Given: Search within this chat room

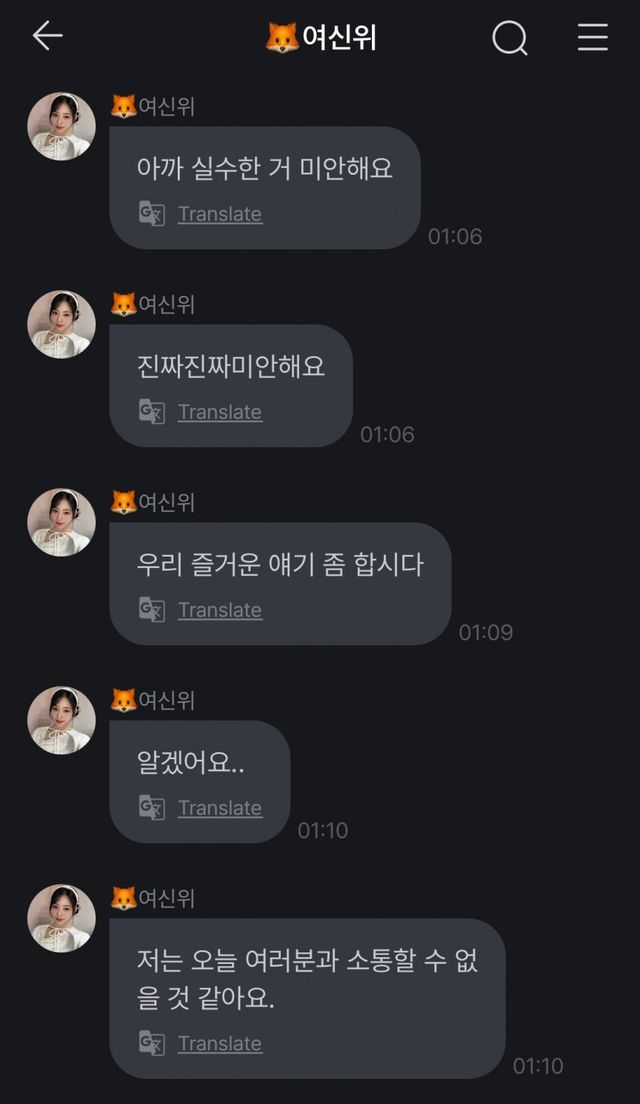Looking at the screenshot, I should click(509, 38).
